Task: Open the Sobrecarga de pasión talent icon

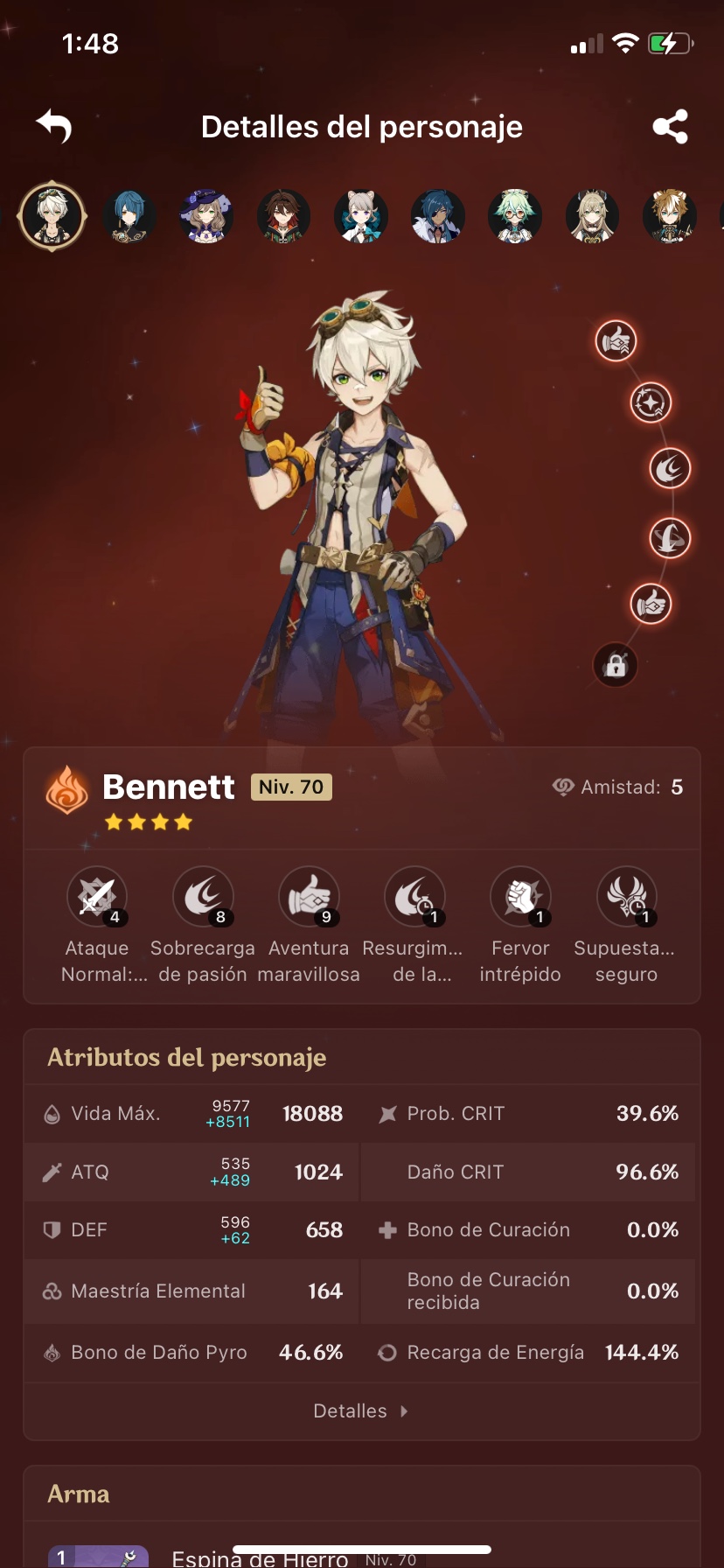Action: pyautogui.click(x=203, y=896)
